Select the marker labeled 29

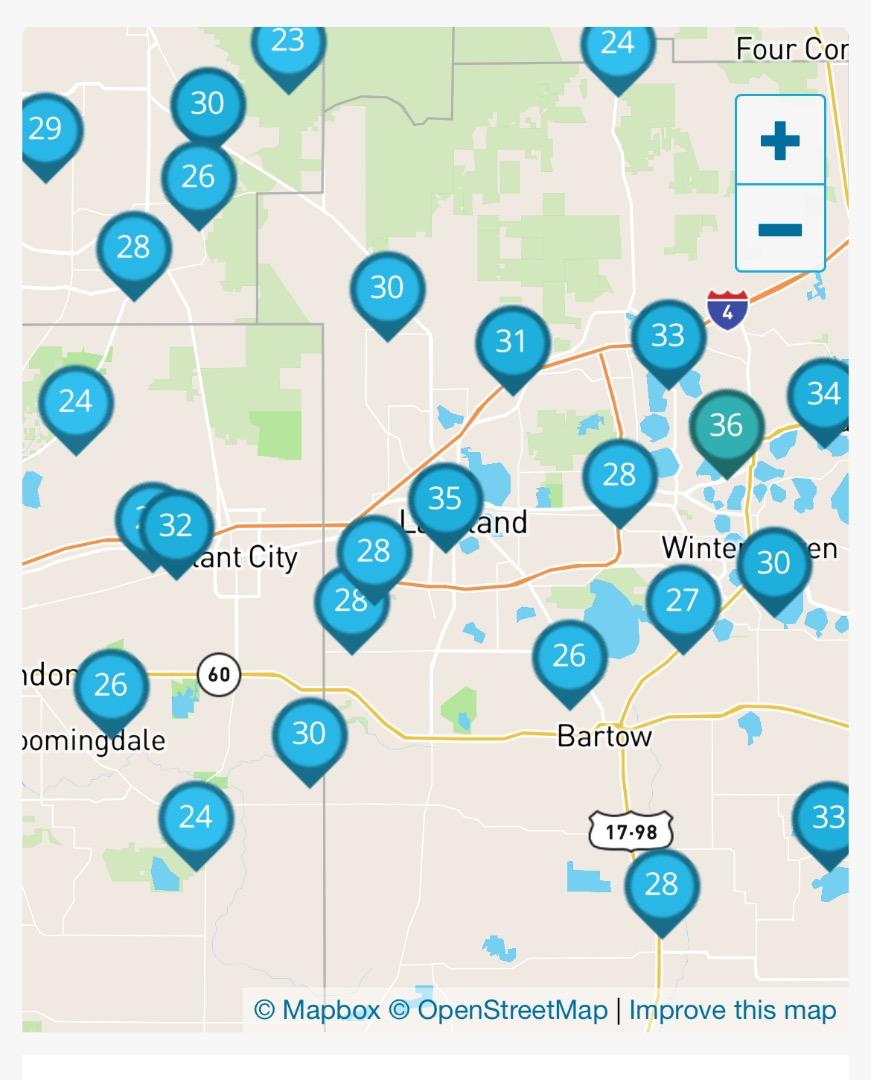(45, 130)
